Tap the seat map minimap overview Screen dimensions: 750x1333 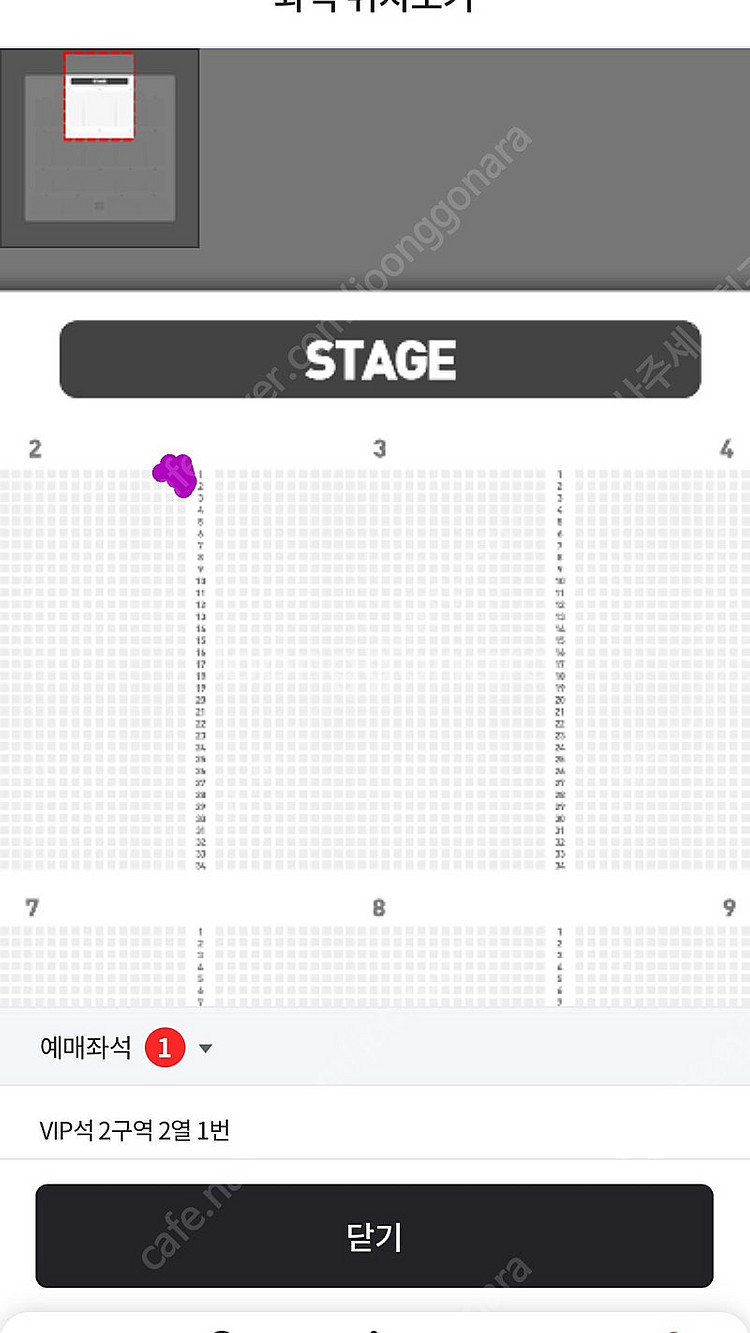coord(100,148)
